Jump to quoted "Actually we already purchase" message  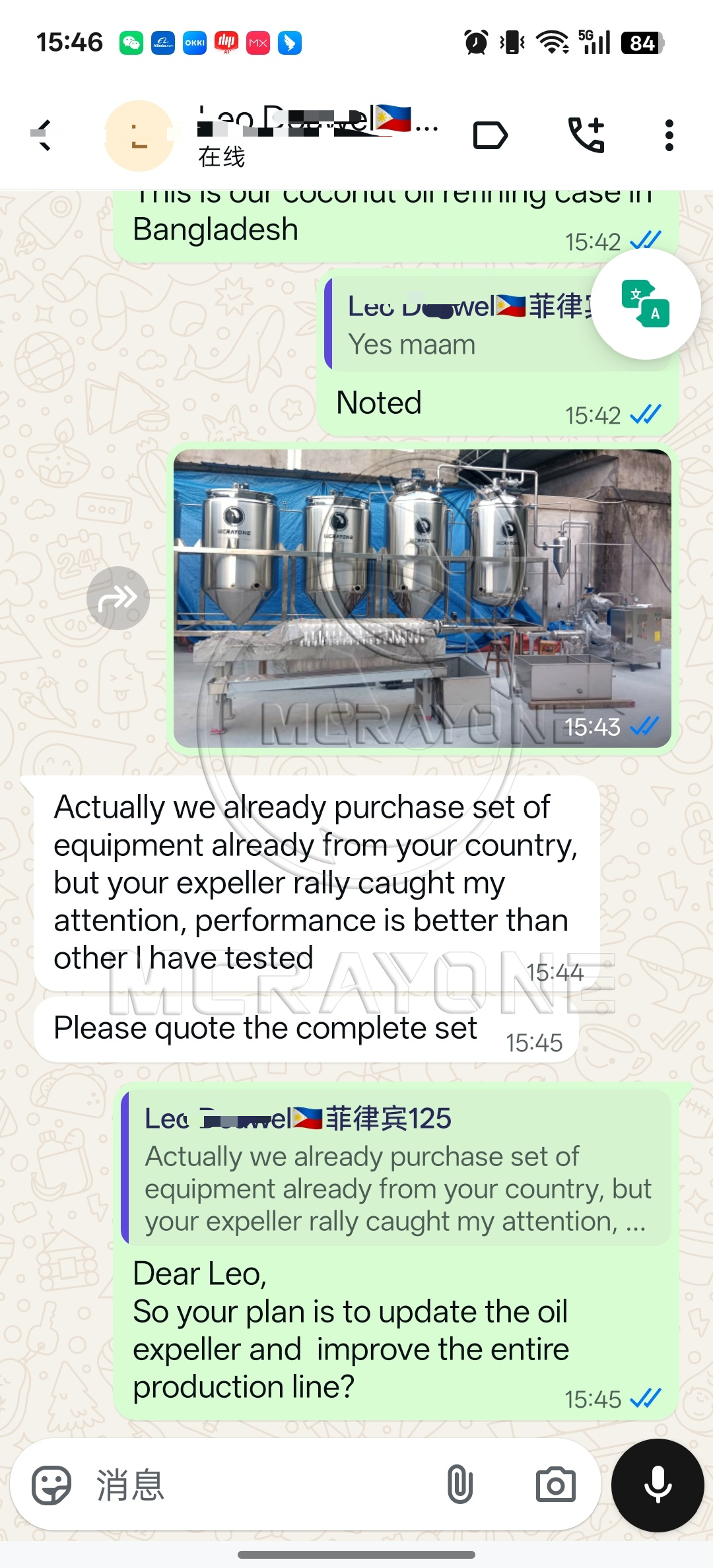click(396, 1168)
